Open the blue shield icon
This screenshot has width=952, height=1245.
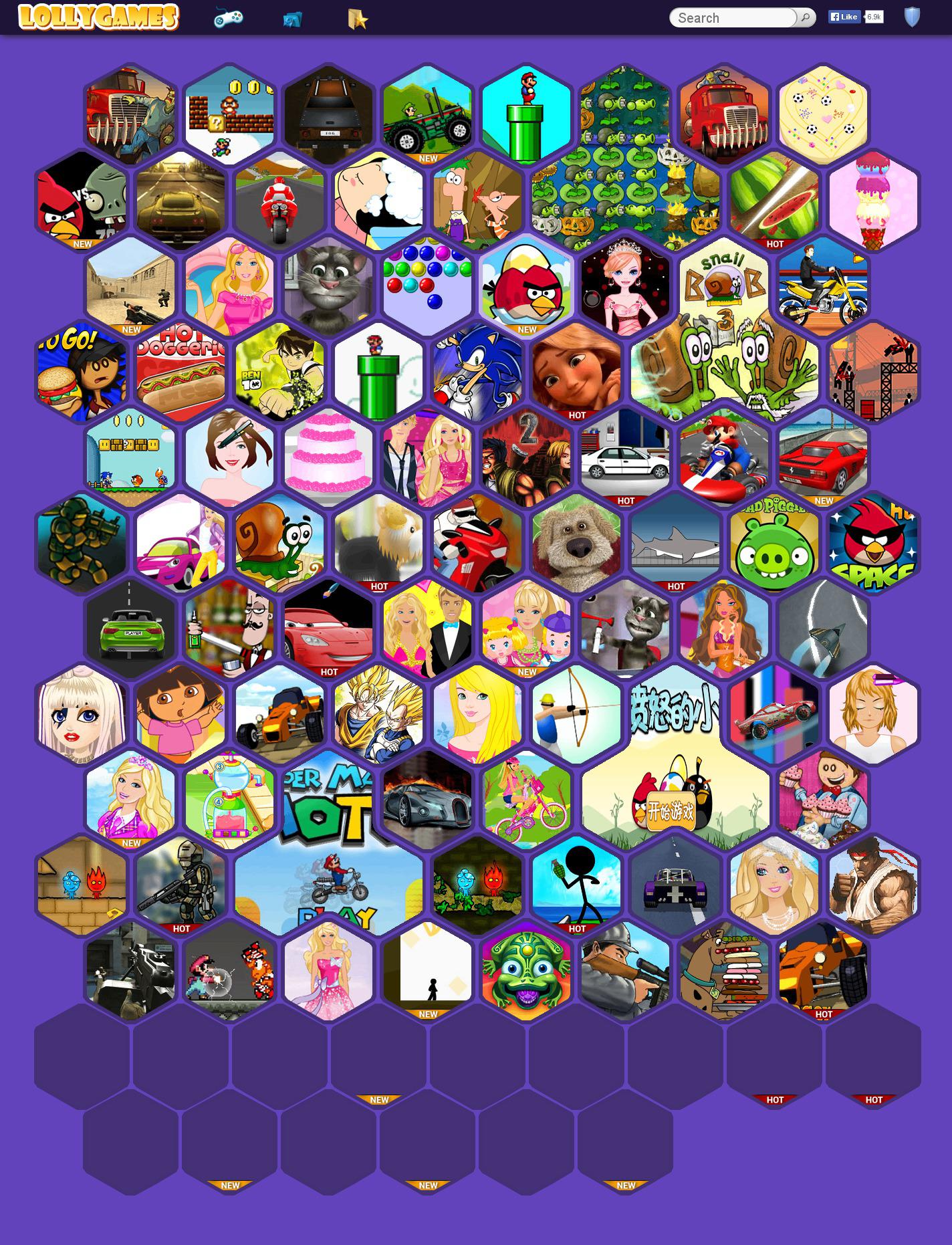coord(912,17)
